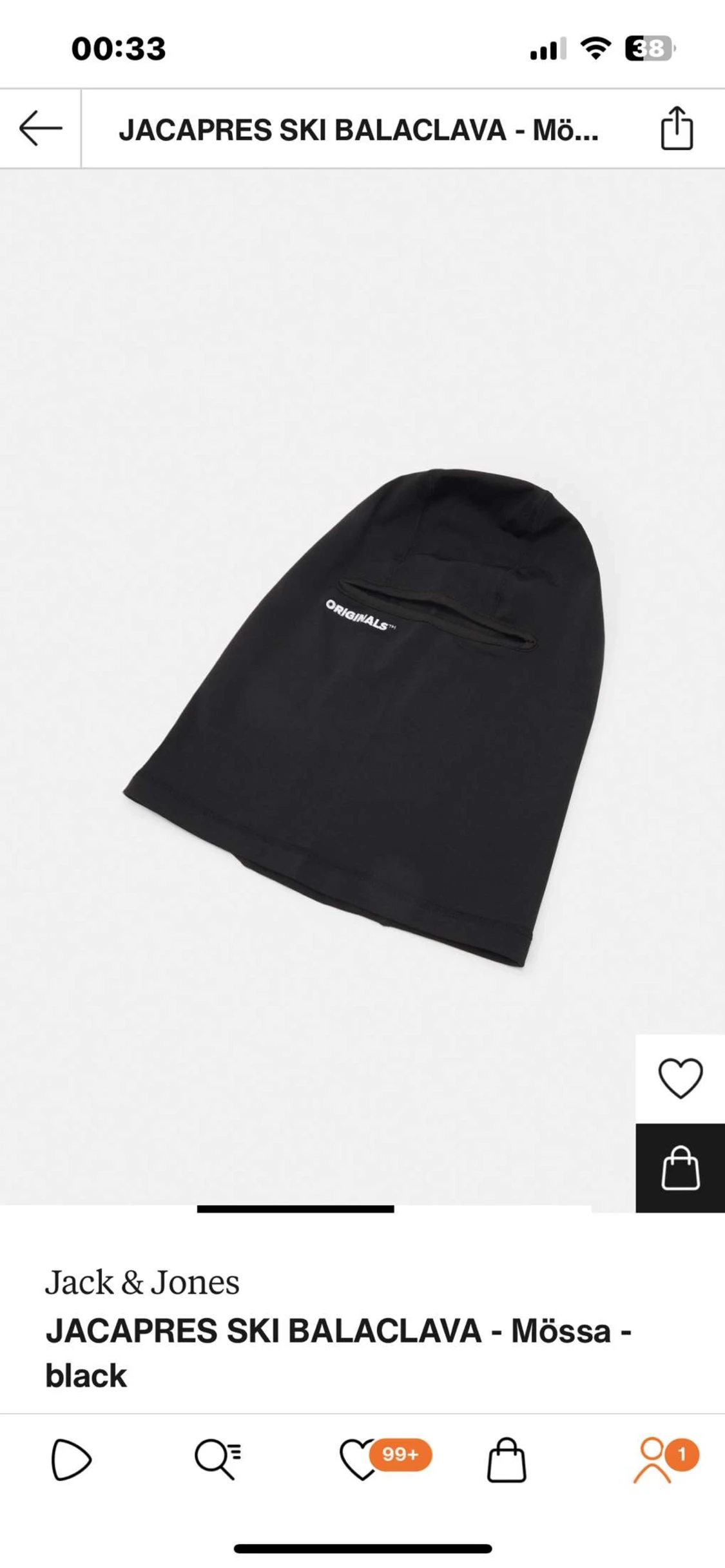Open the shopping bag tab
The height and width of the screenshot is (1568, 725).
click(x=507, y=1460)
